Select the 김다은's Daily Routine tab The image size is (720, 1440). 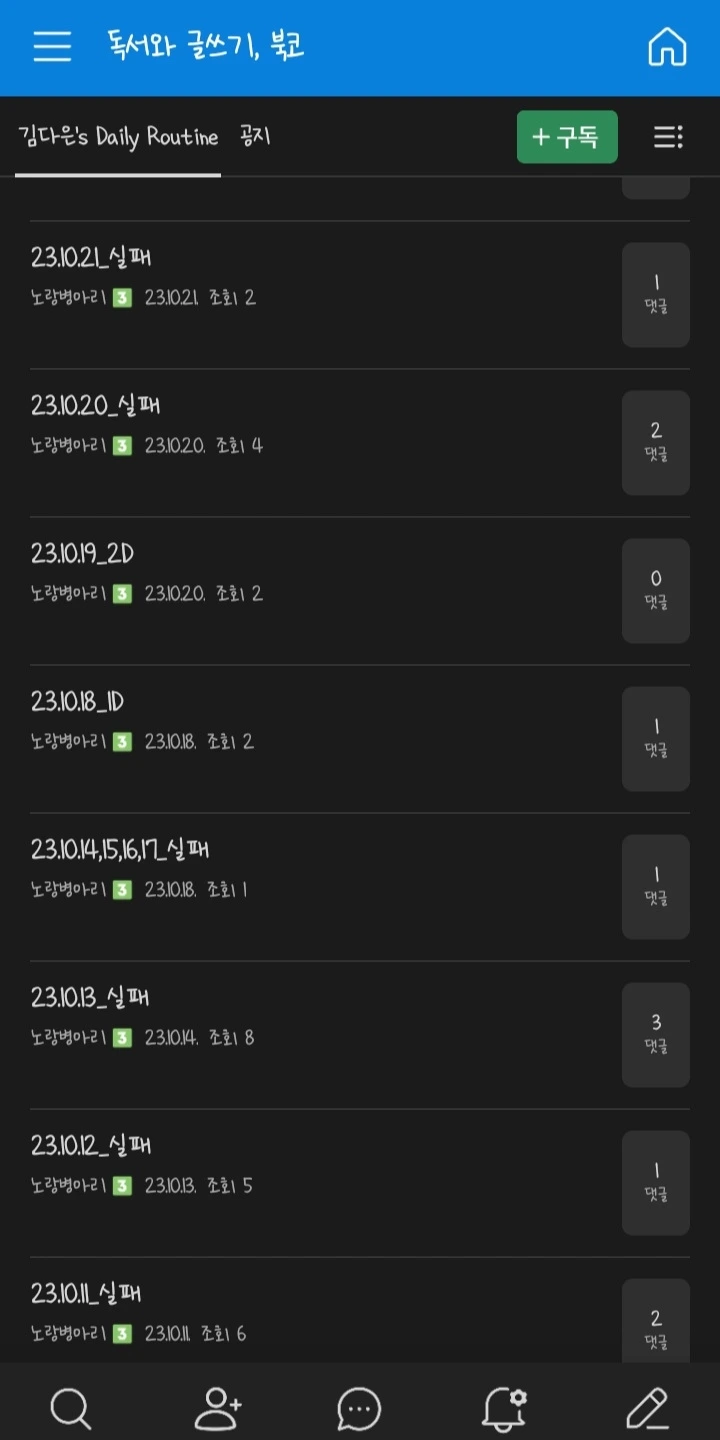[118, 137]
